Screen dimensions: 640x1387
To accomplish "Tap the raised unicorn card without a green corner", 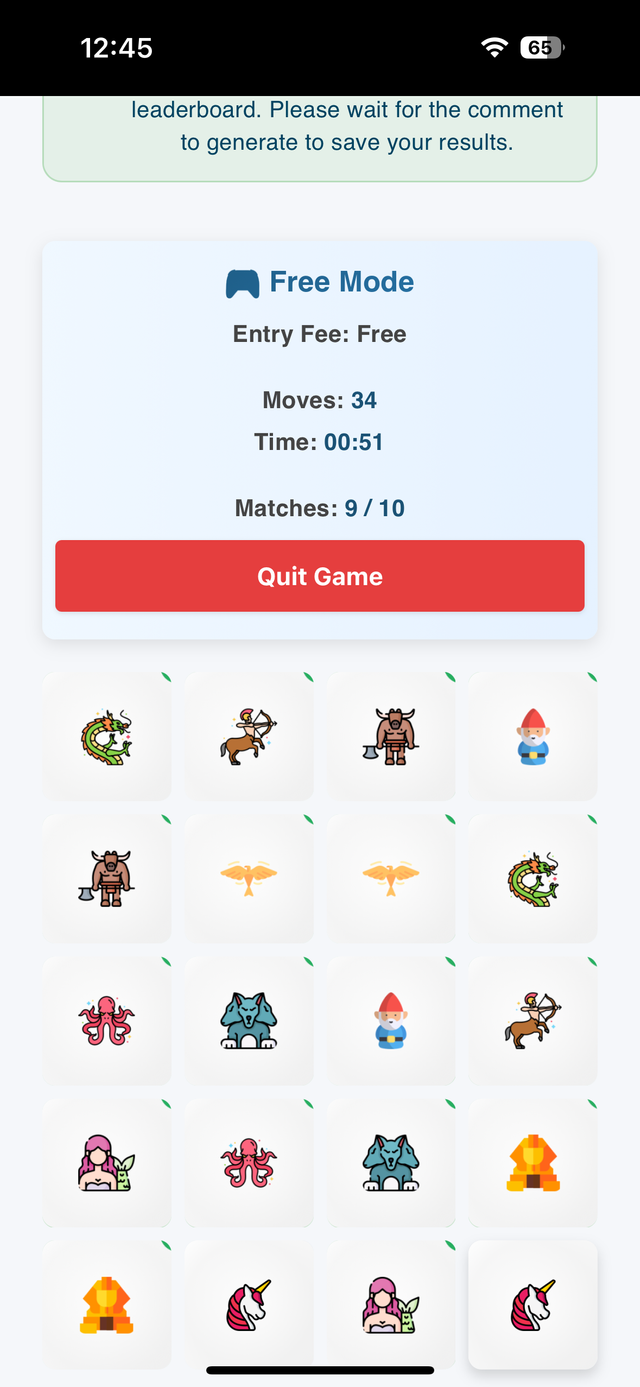I will 532,1304.
